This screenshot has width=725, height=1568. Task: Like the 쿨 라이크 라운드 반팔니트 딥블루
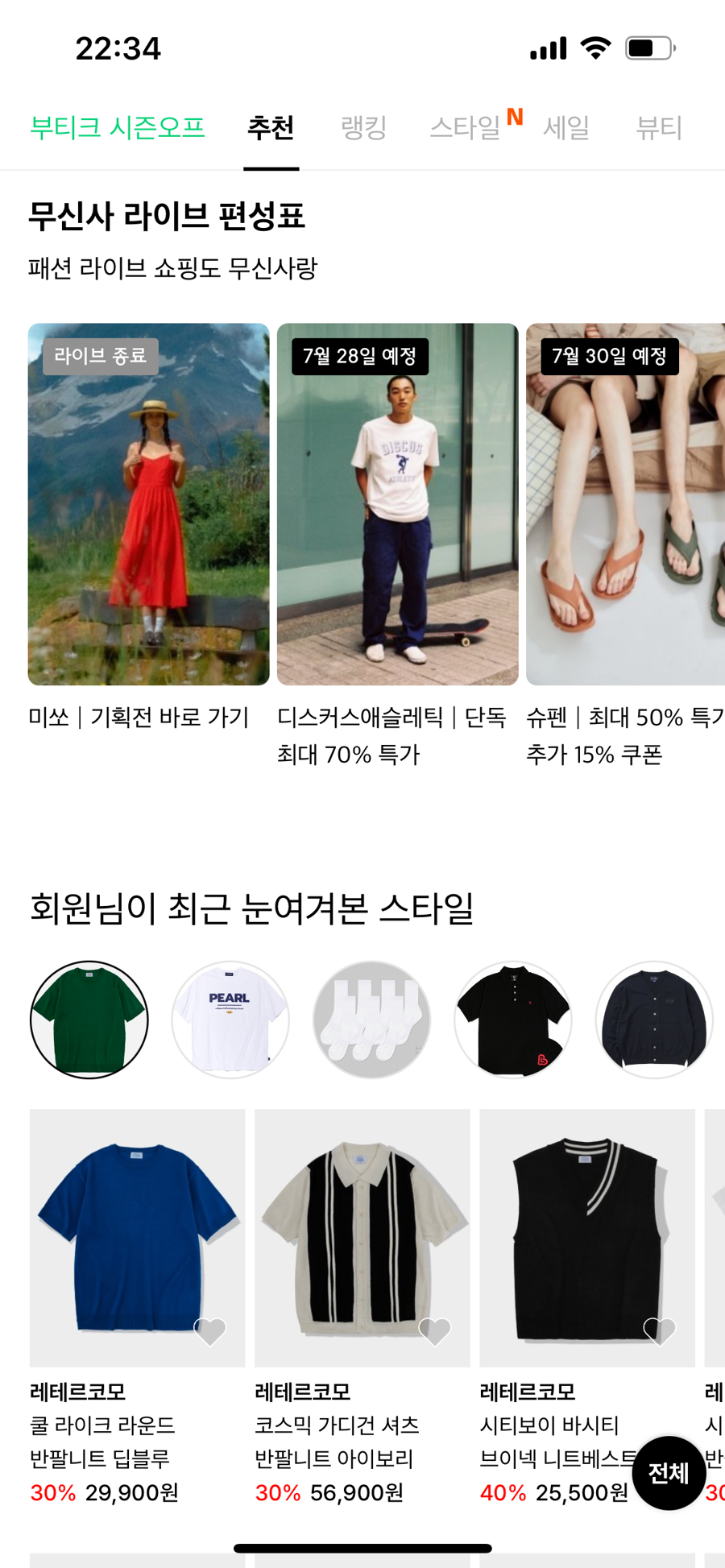tap(210, 1331)
